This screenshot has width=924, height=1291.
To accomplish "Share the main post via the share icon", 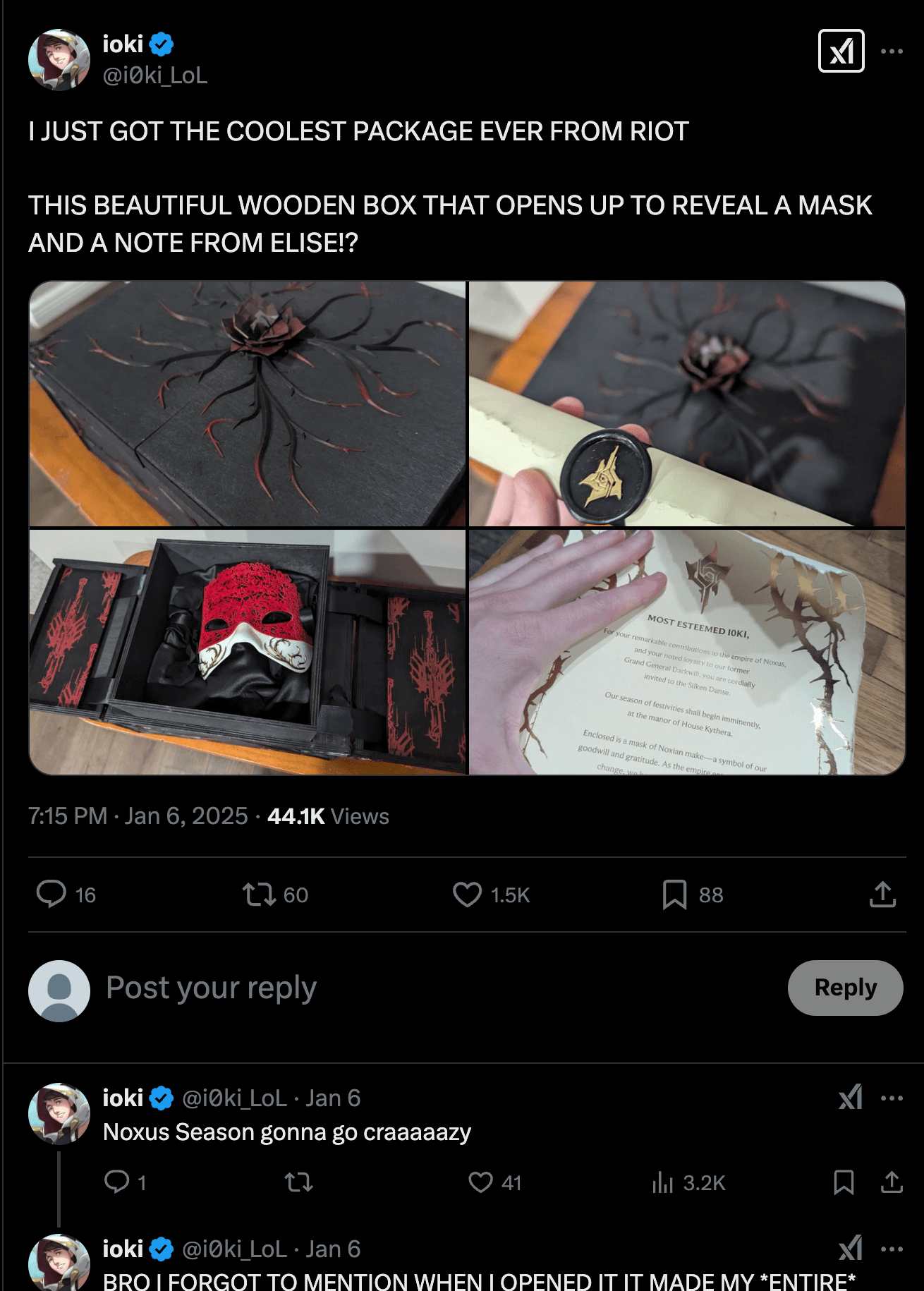I will 882,895.
